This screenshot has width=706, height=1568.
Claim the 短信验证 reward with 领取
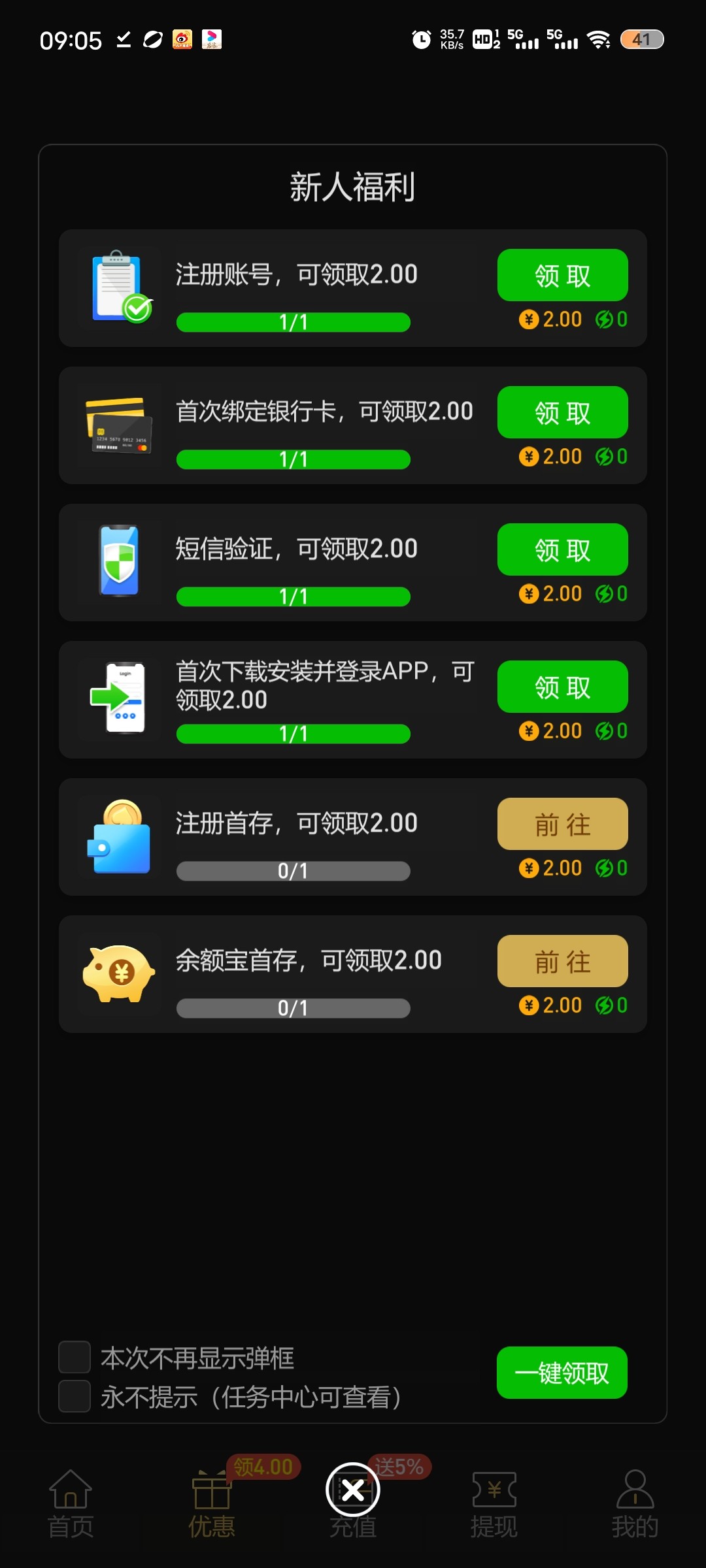pos(562,549)
